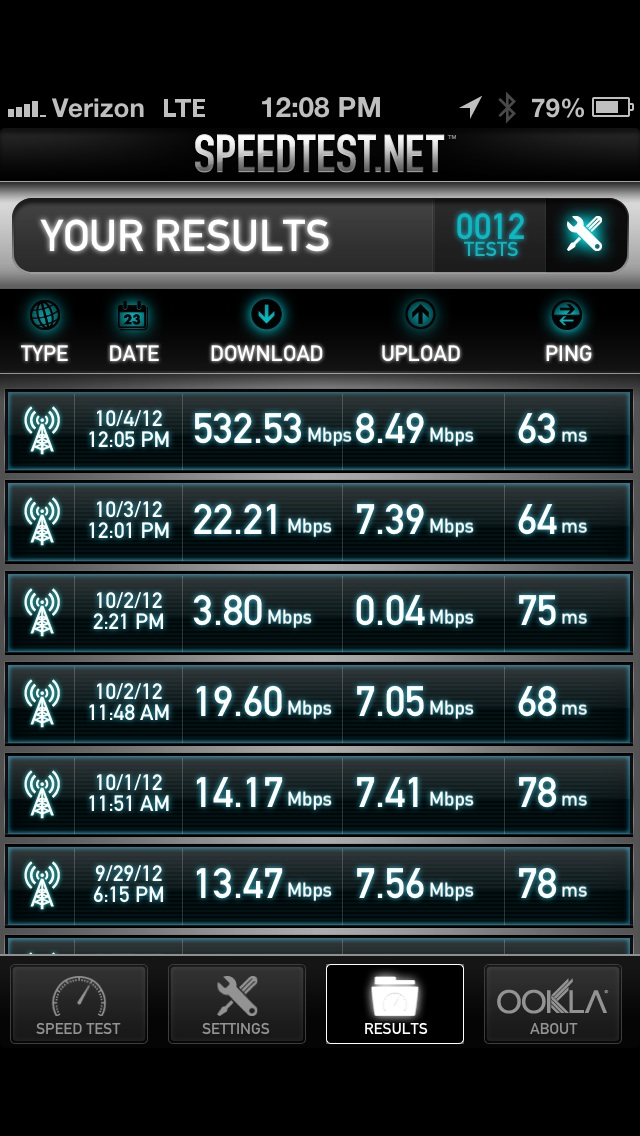Screen dimensions: 640x1136
Task: Open the 10/4/12 12:05 PM result
Action: [x=319, y=430]
